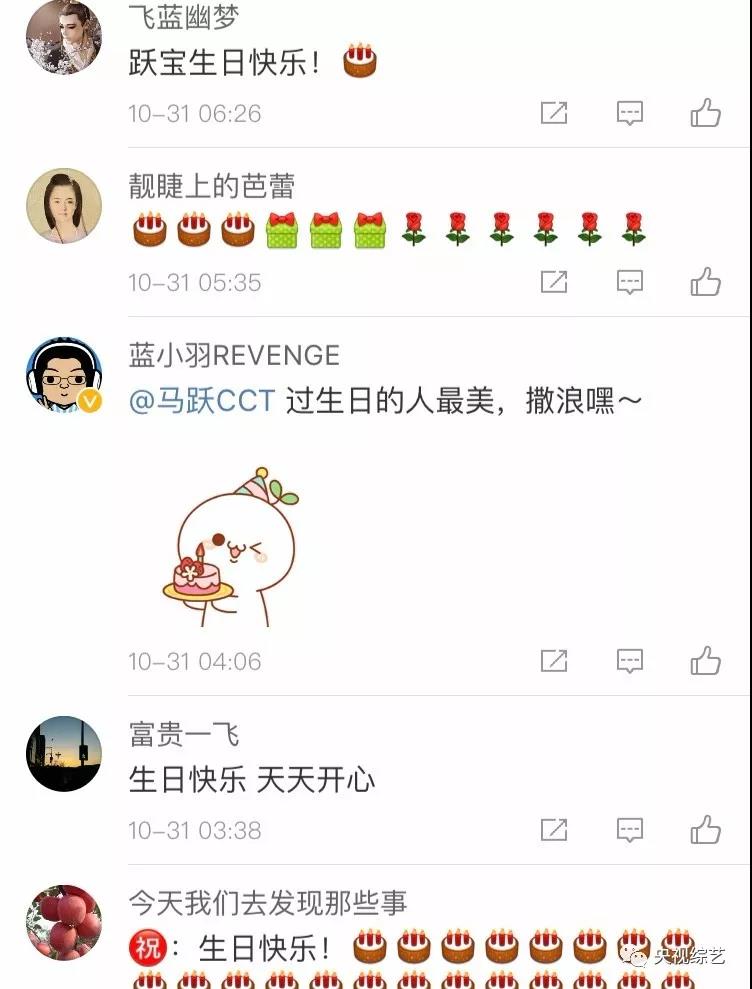Open 飞蓝幽梦's profile avatar
Viewport: 752px width, 989px height.
click(63, 37)
